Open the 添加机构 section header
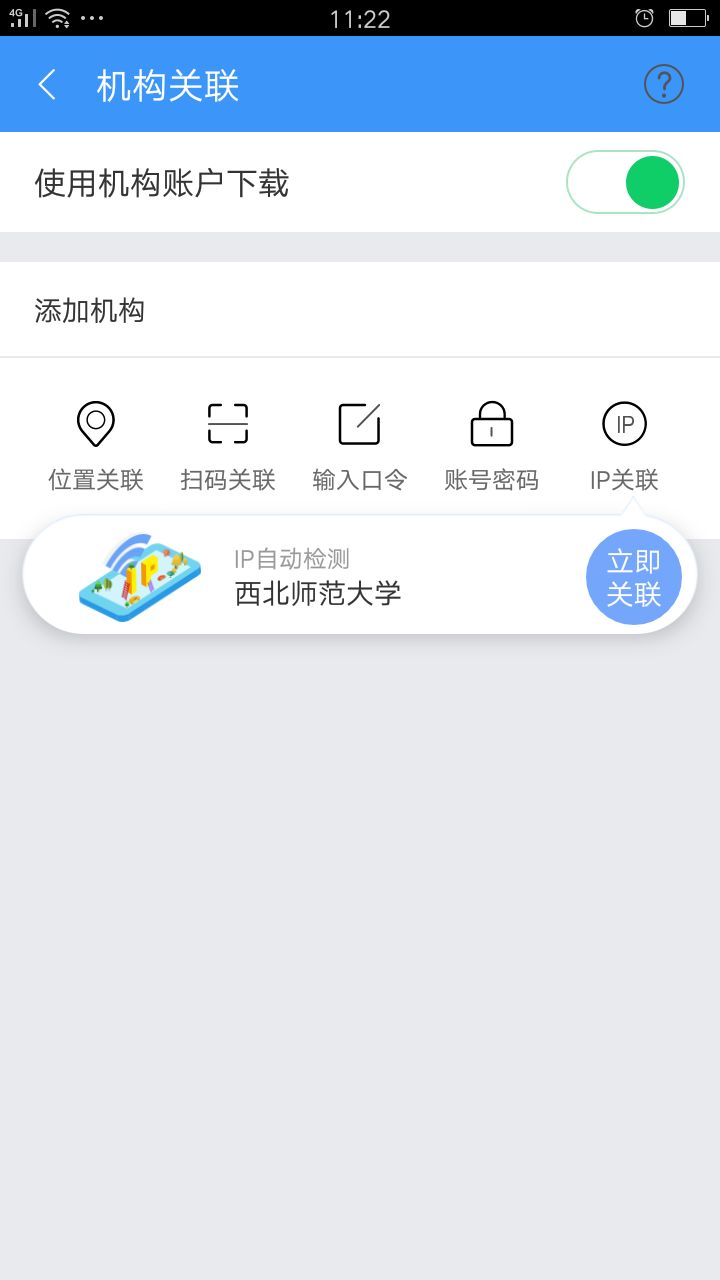 tap(87, 310)
